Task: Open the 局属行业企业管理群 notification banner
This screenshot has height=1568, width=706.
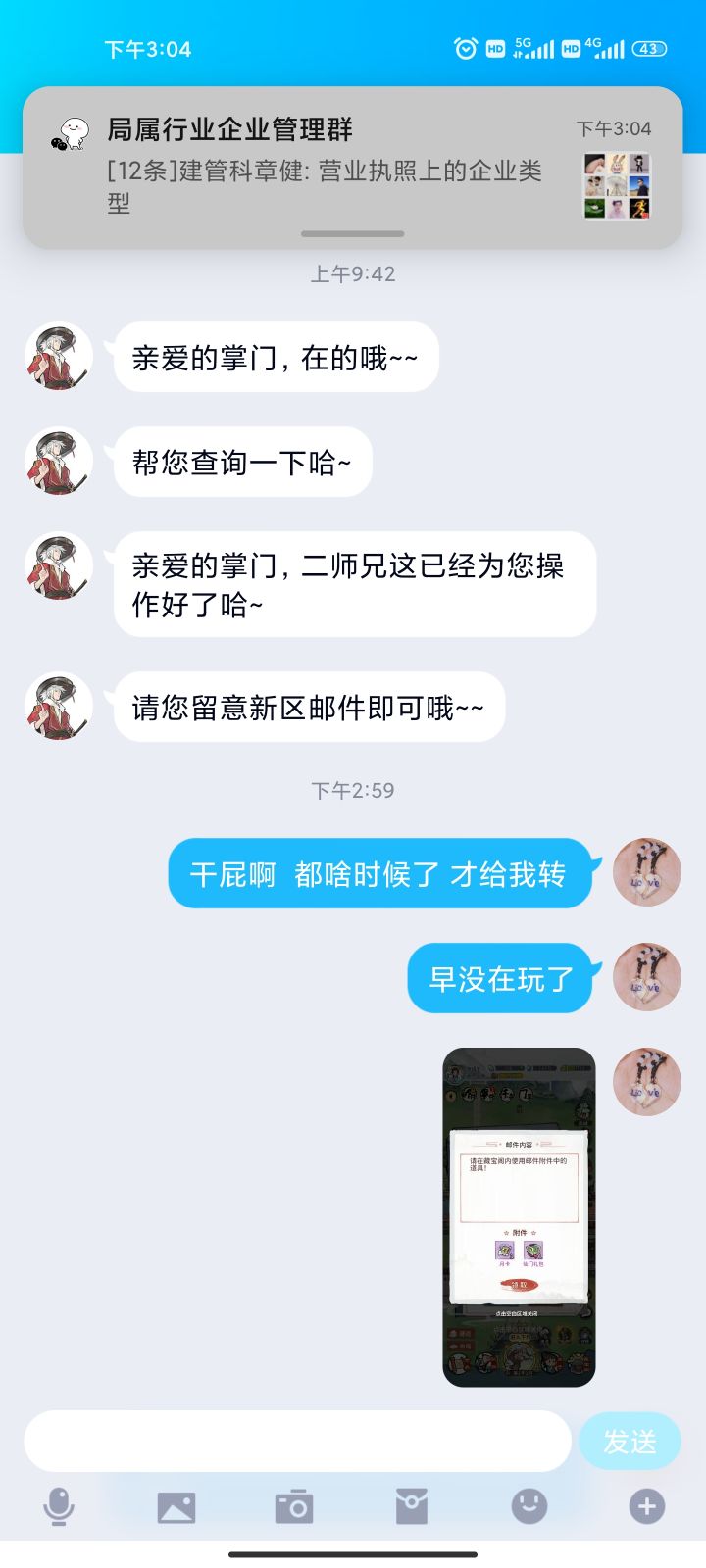Action: tap(351, 167)
